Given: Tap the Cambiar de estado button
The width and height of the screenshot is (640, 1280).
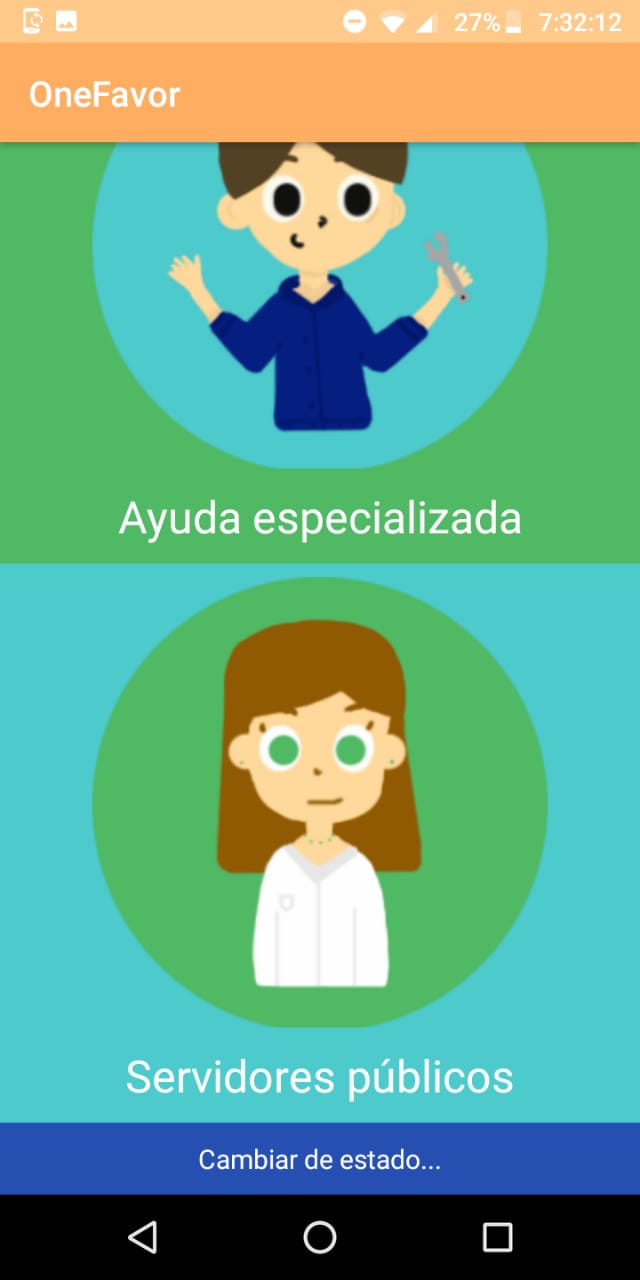Looking at the screenshot, I should point(320,1159).
